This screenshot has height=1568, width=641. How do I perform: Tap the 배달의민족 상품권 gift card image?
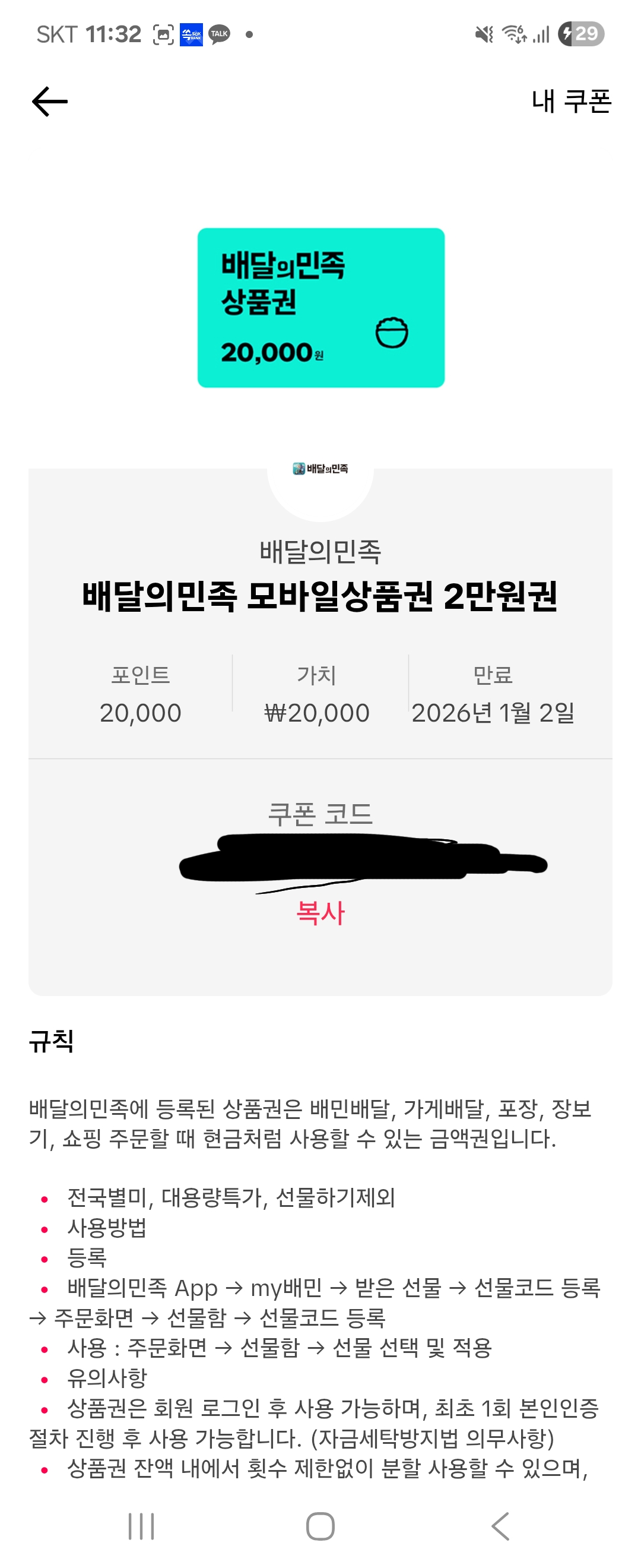[x=320, y=308]
